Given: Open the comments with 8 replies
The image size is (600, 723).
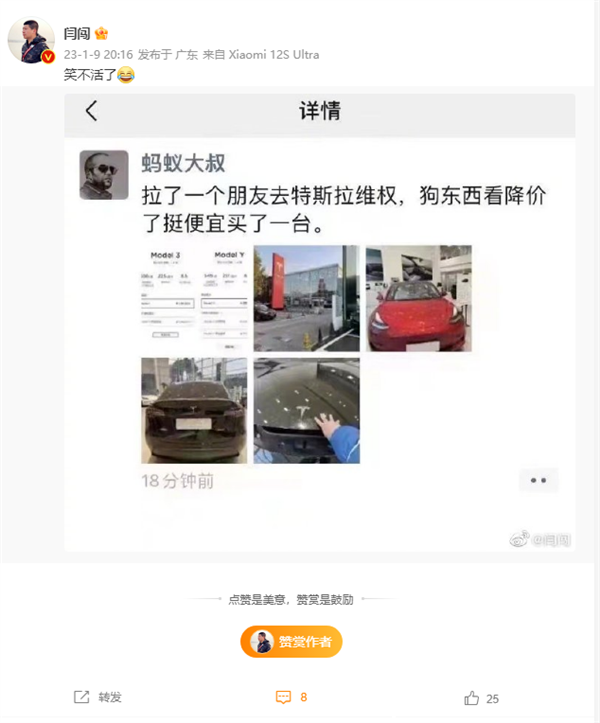Looking at the screenshot, I should point(291,697).
